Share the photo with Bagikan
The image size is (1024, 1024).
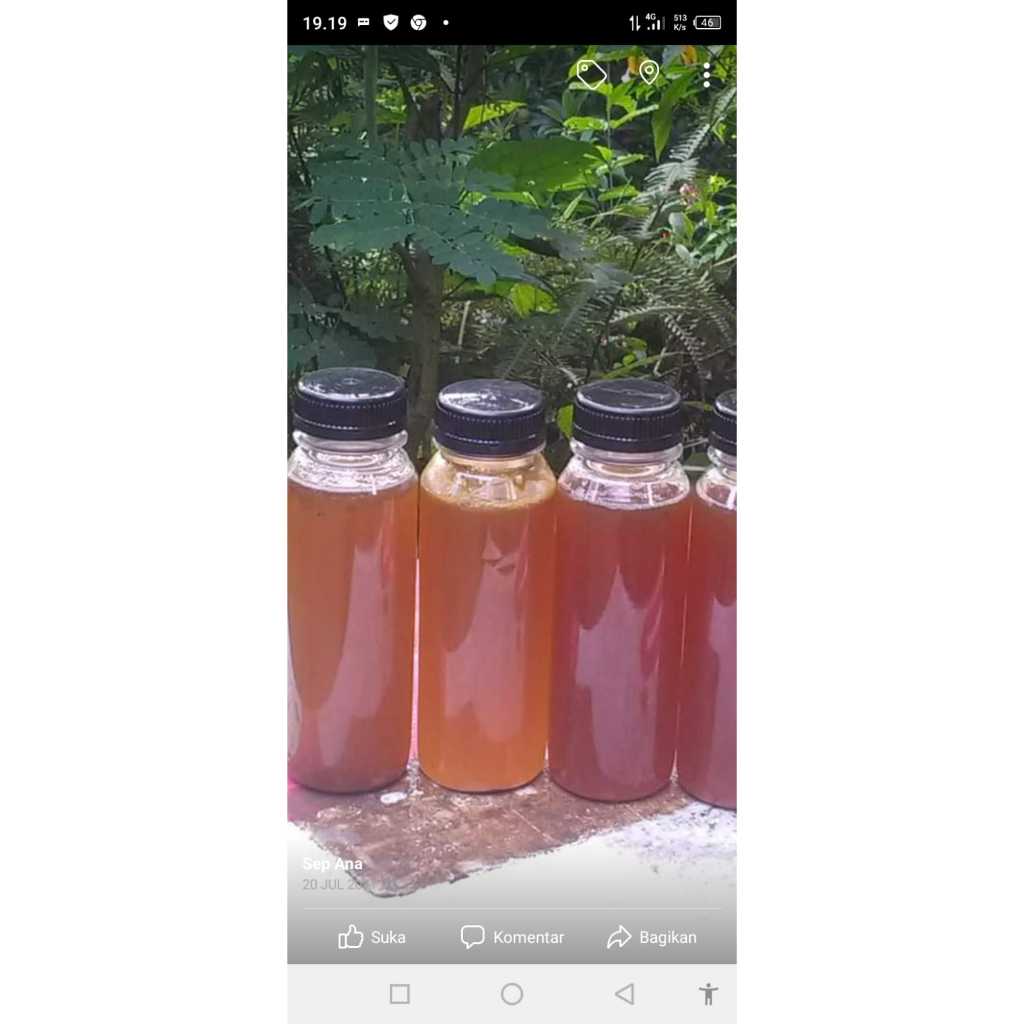[652, 936]
